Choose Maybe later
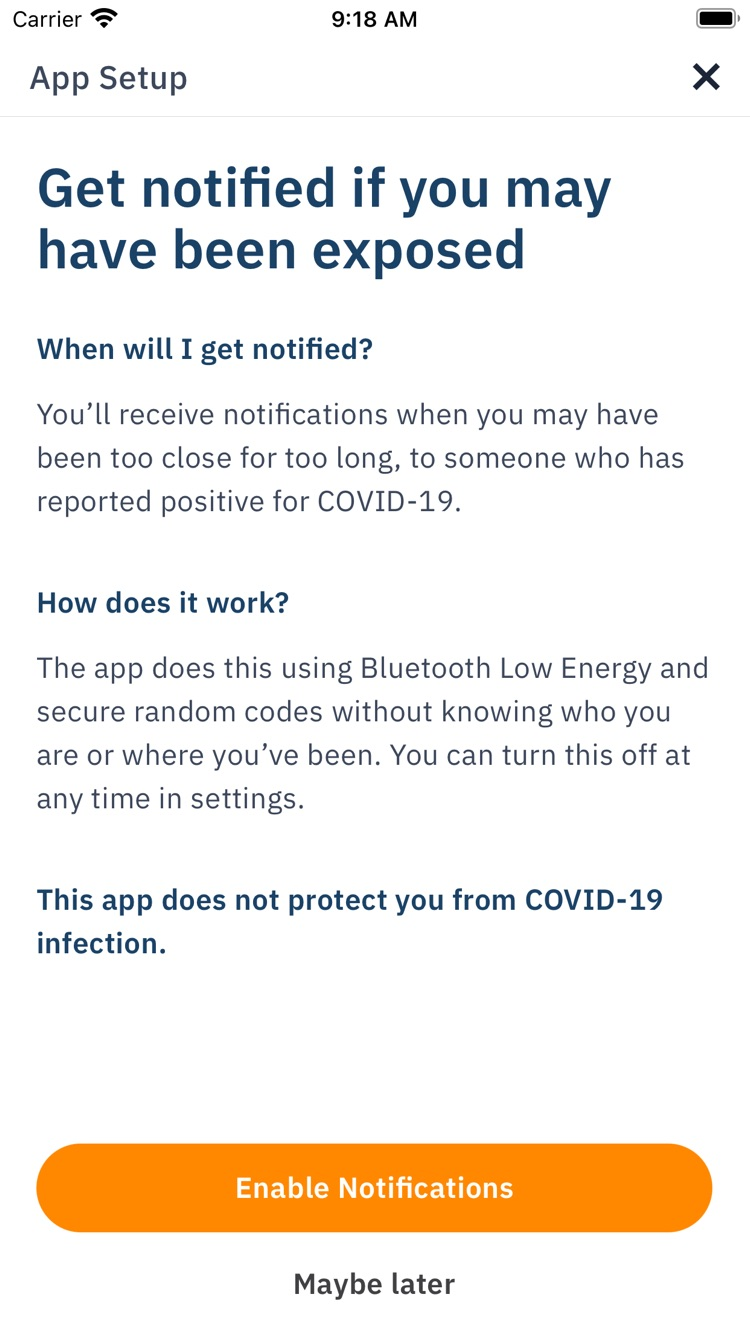The image size is (750, 1334). 374,1284
